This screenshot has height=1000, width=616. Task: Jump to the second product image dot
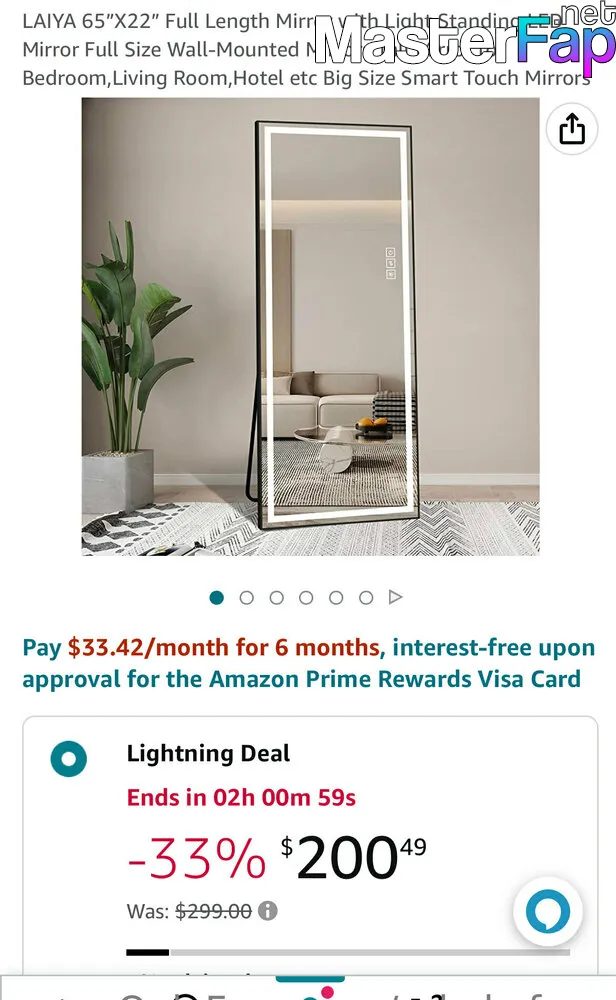247,598
